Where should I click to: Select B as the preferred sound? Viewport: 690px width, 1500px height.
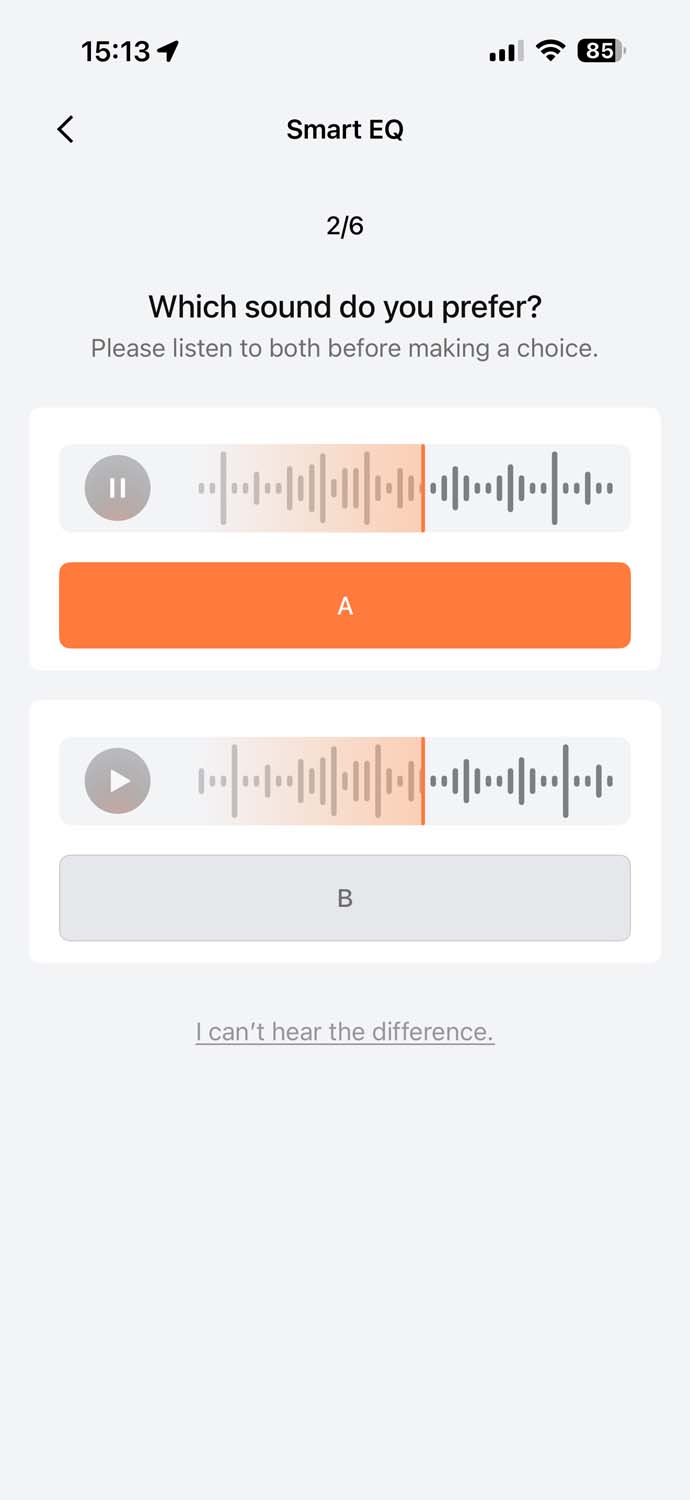coord(345,898)
